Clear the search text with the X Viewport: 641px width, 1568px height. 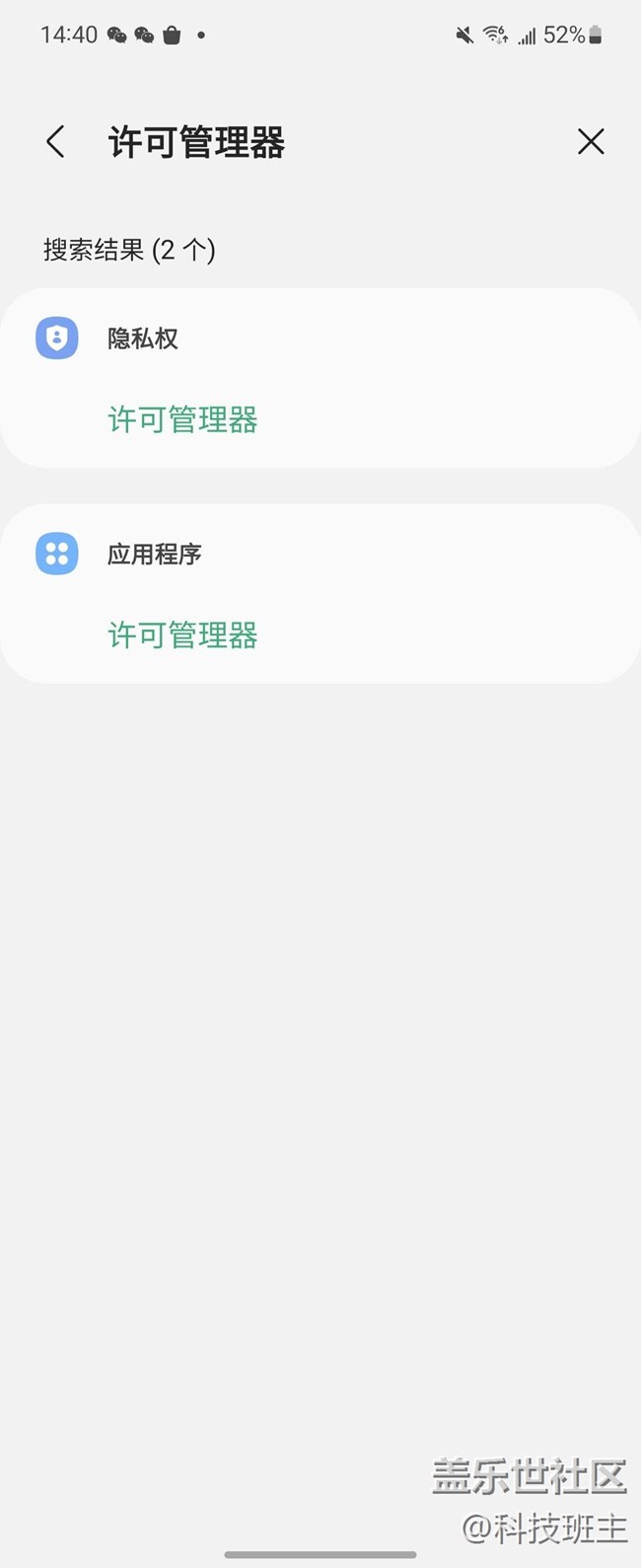coord(590,142)
